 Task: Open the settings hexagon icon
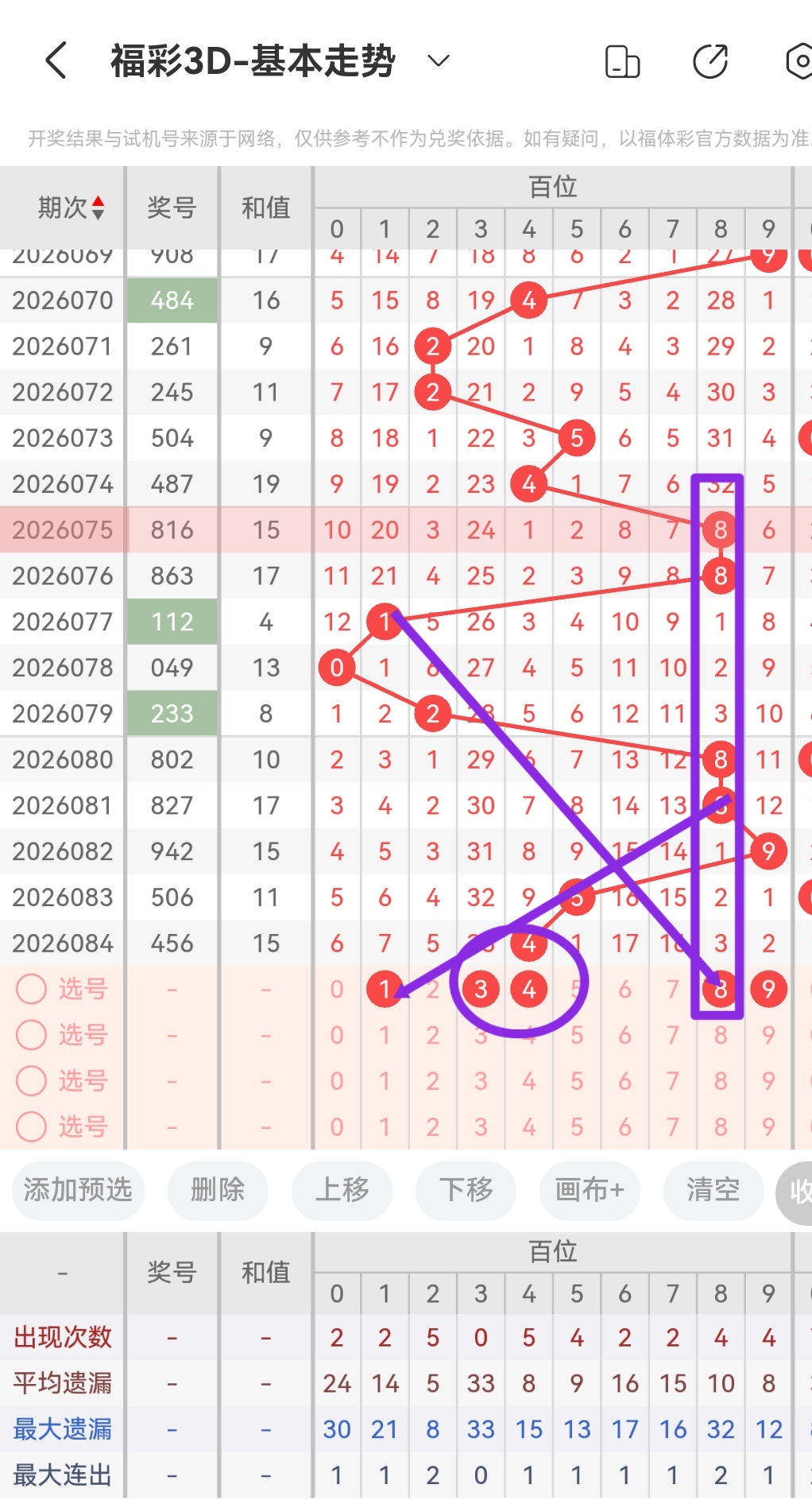tap(798, 62)
